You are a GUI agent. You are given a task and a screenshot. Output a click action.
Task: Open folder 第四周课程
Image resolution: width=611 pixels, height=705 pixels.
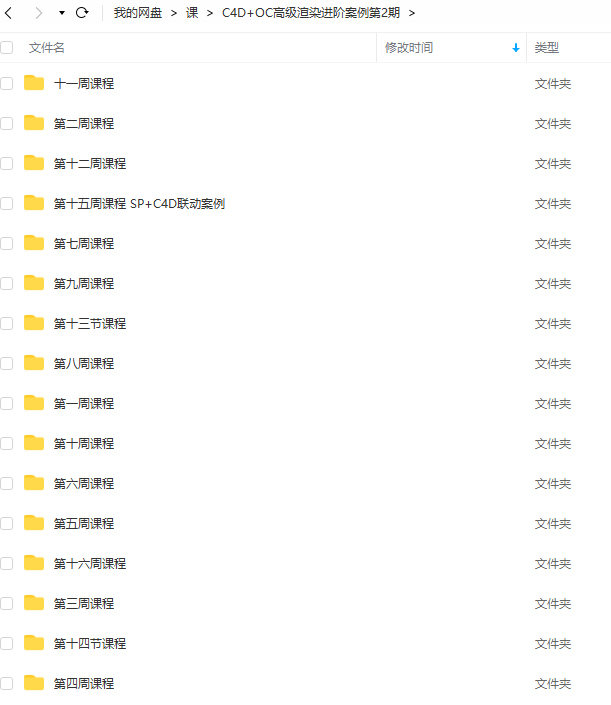[x=84, y=683]
